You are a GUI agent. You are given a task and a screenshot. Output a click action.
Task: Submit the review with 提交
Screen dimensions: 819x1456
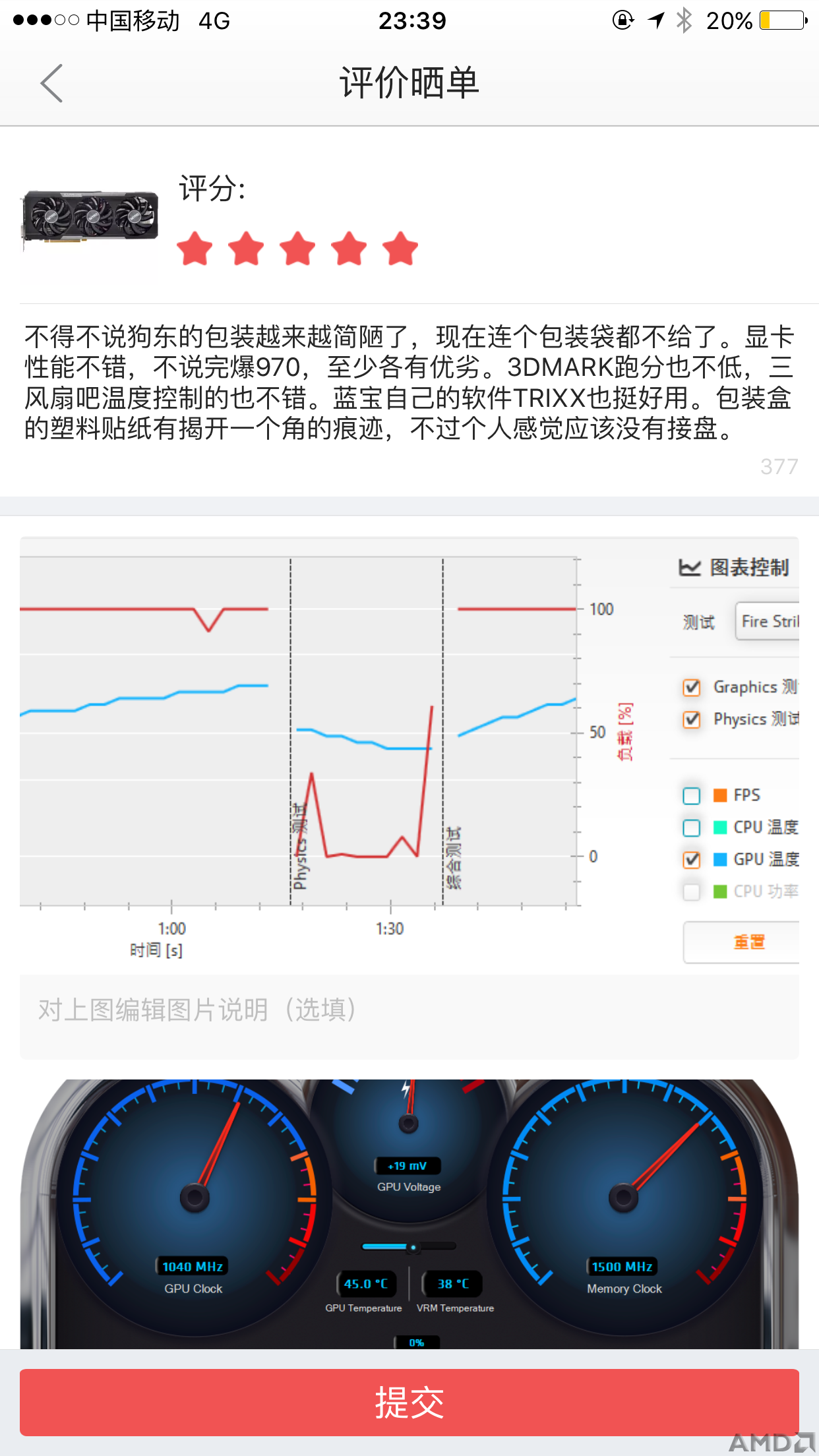(x=409, y=1402)
